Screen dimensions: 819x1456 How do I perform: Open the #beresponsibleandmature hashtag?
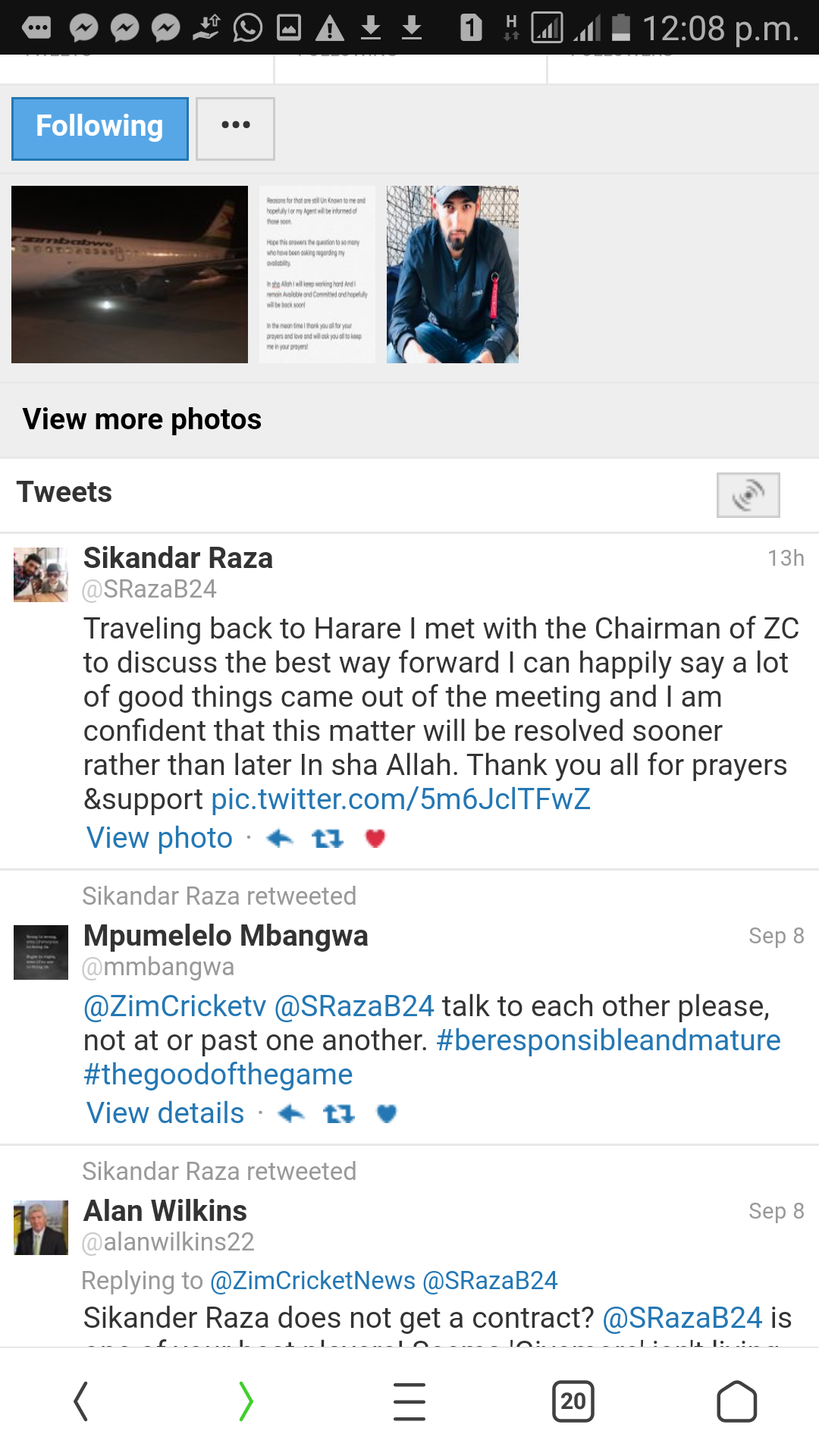point(608,1040)
